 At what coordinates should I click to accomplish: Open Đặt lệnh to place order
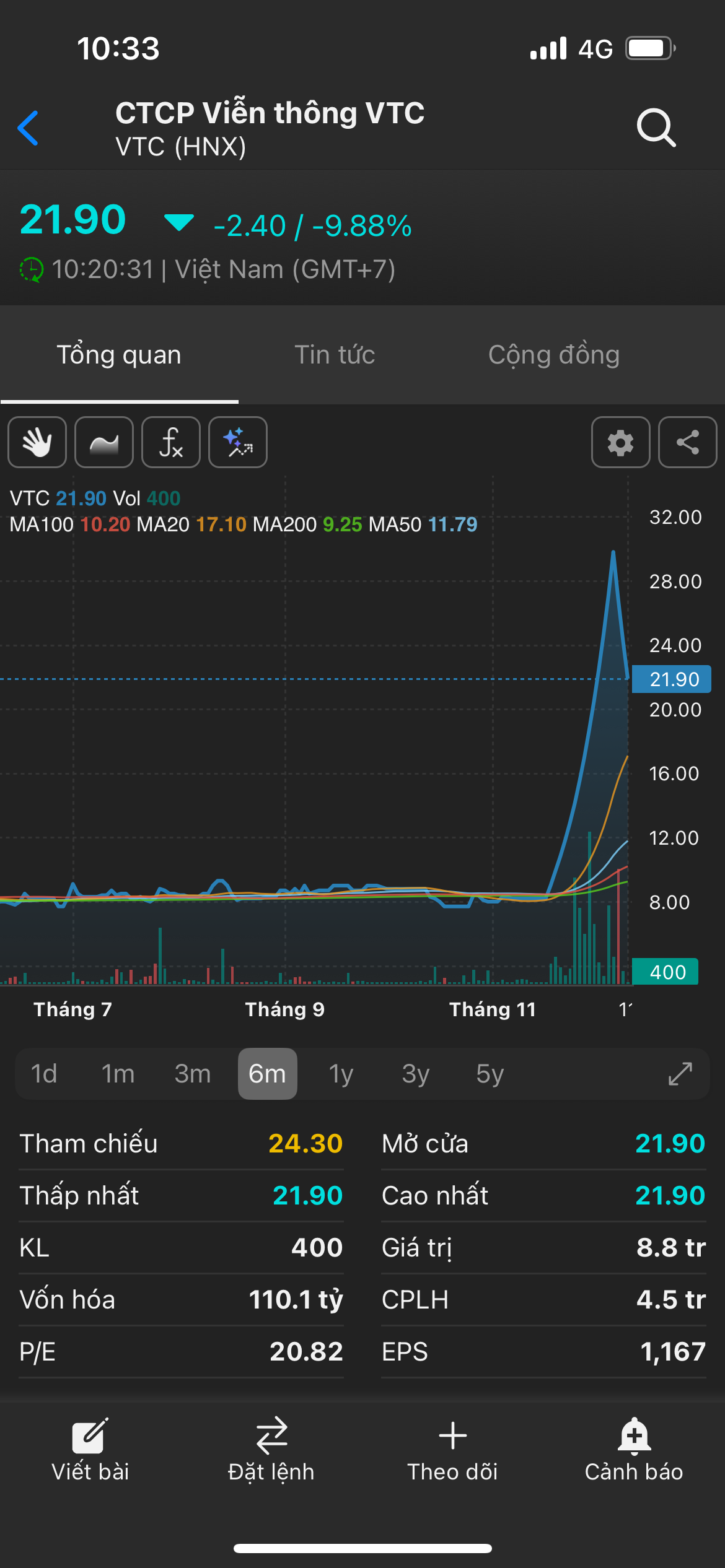tap(271, 1450)
